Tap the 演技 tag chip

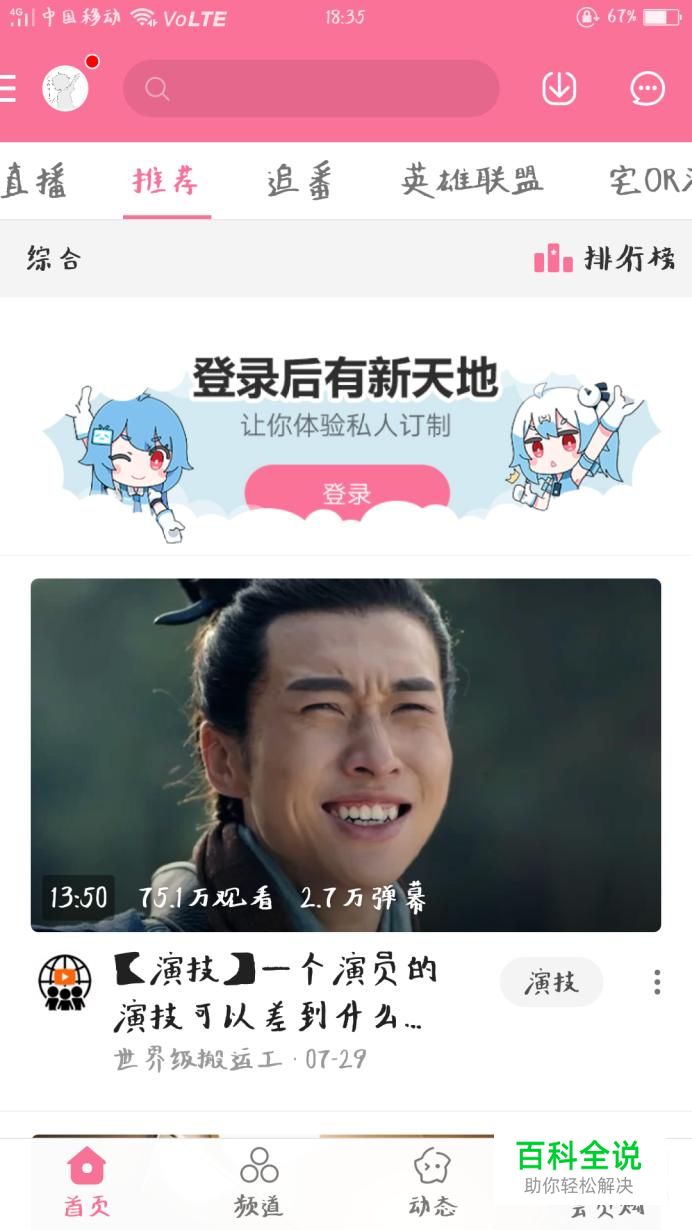point(551,982)
